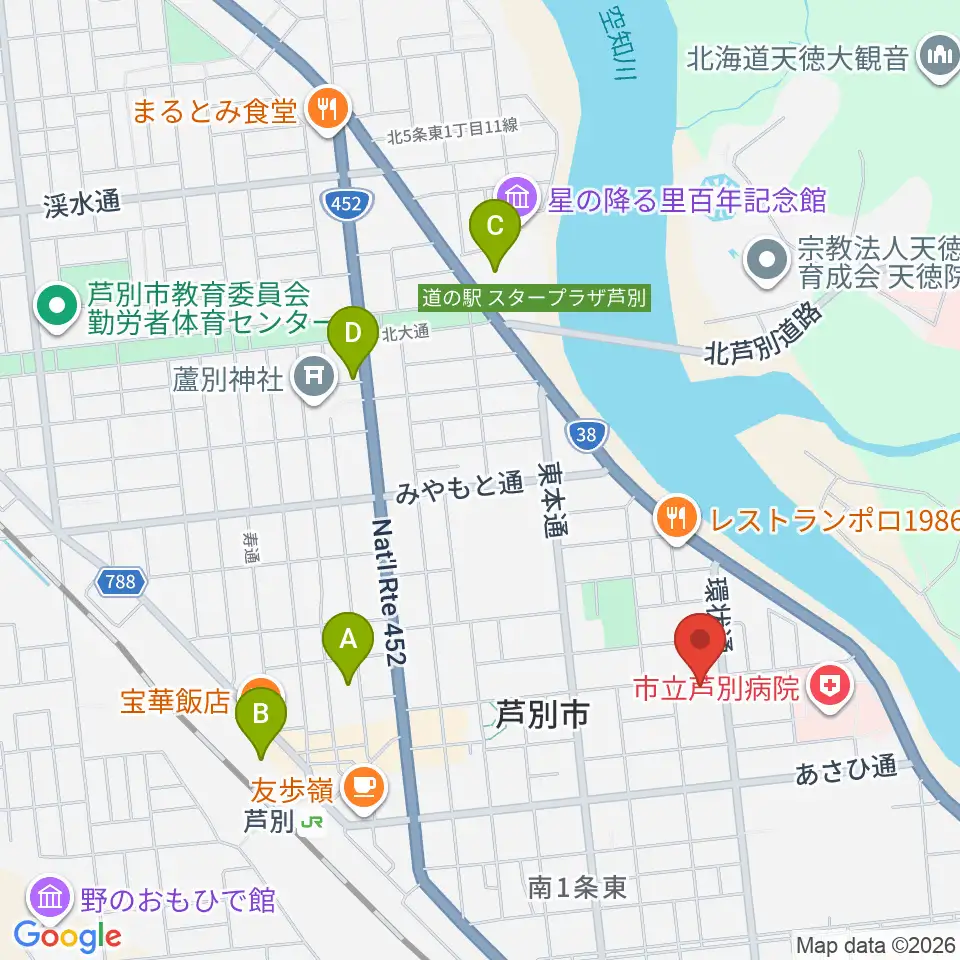Tap green marker C near 道の駅 スタープラザ芦別

[x=495, y=235]
